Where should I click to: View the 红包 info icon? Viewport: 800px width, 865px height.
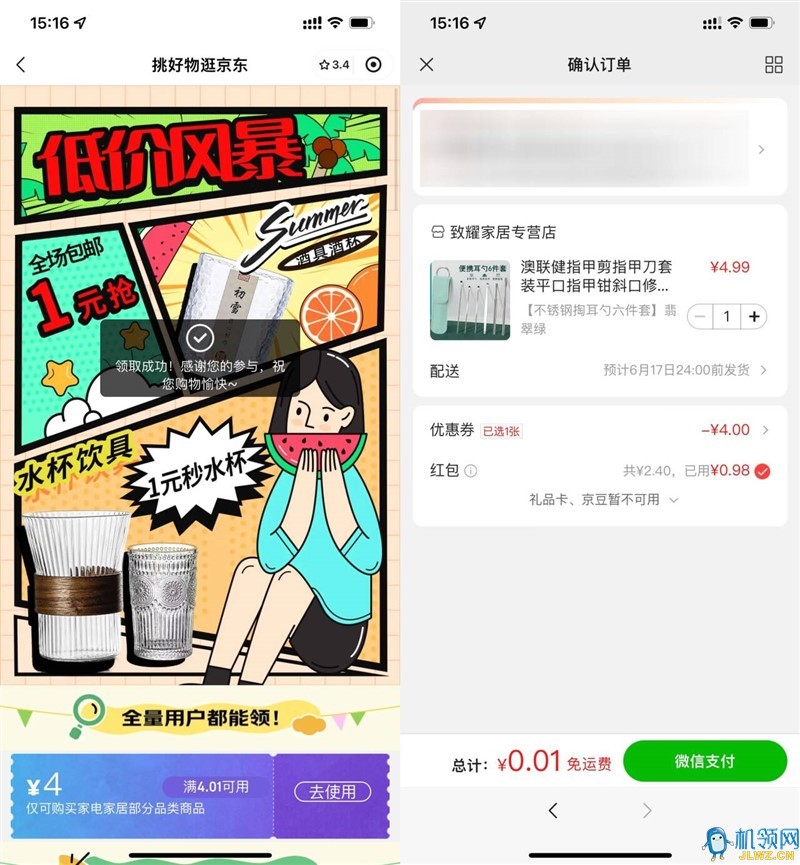471,471
